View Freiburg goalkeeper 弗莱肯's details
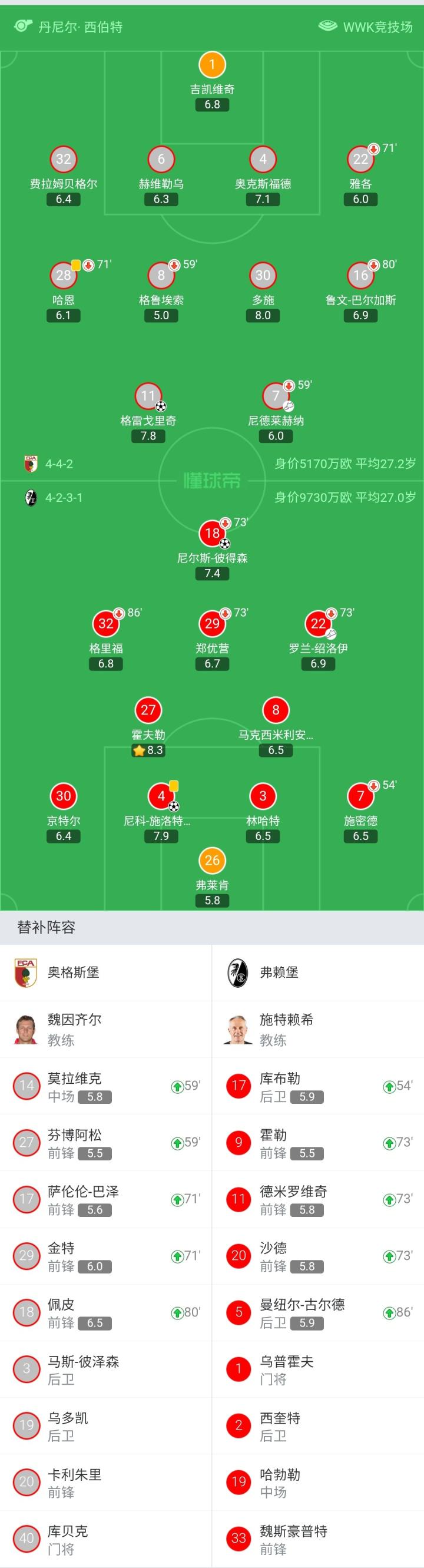The height and width of the screenshot is (1568, 424). (x=211, y=877)
